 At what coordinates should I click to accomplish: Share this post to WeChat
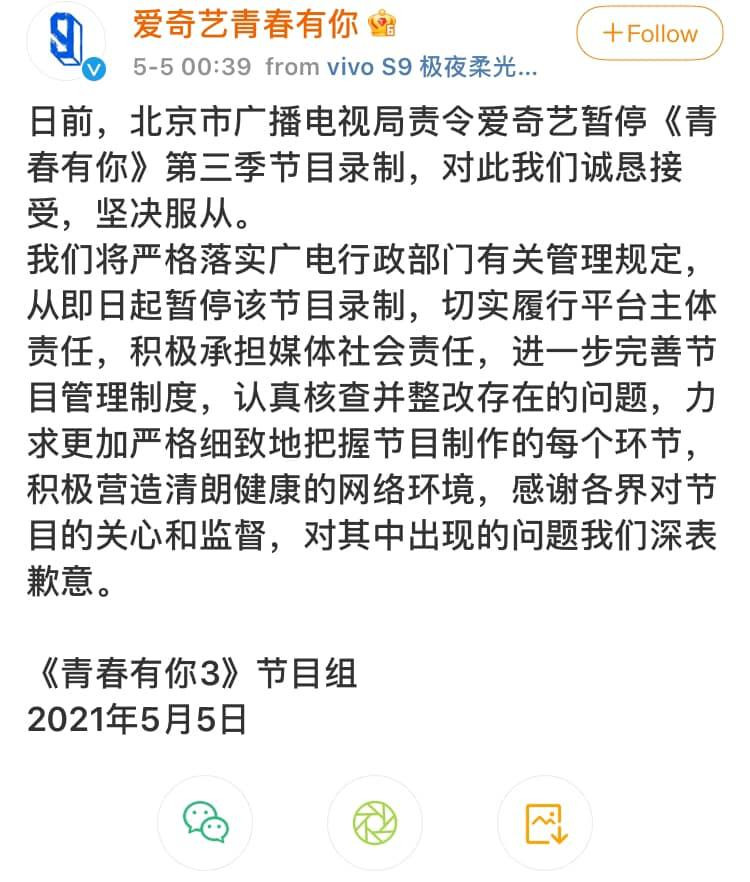(205, 822)
